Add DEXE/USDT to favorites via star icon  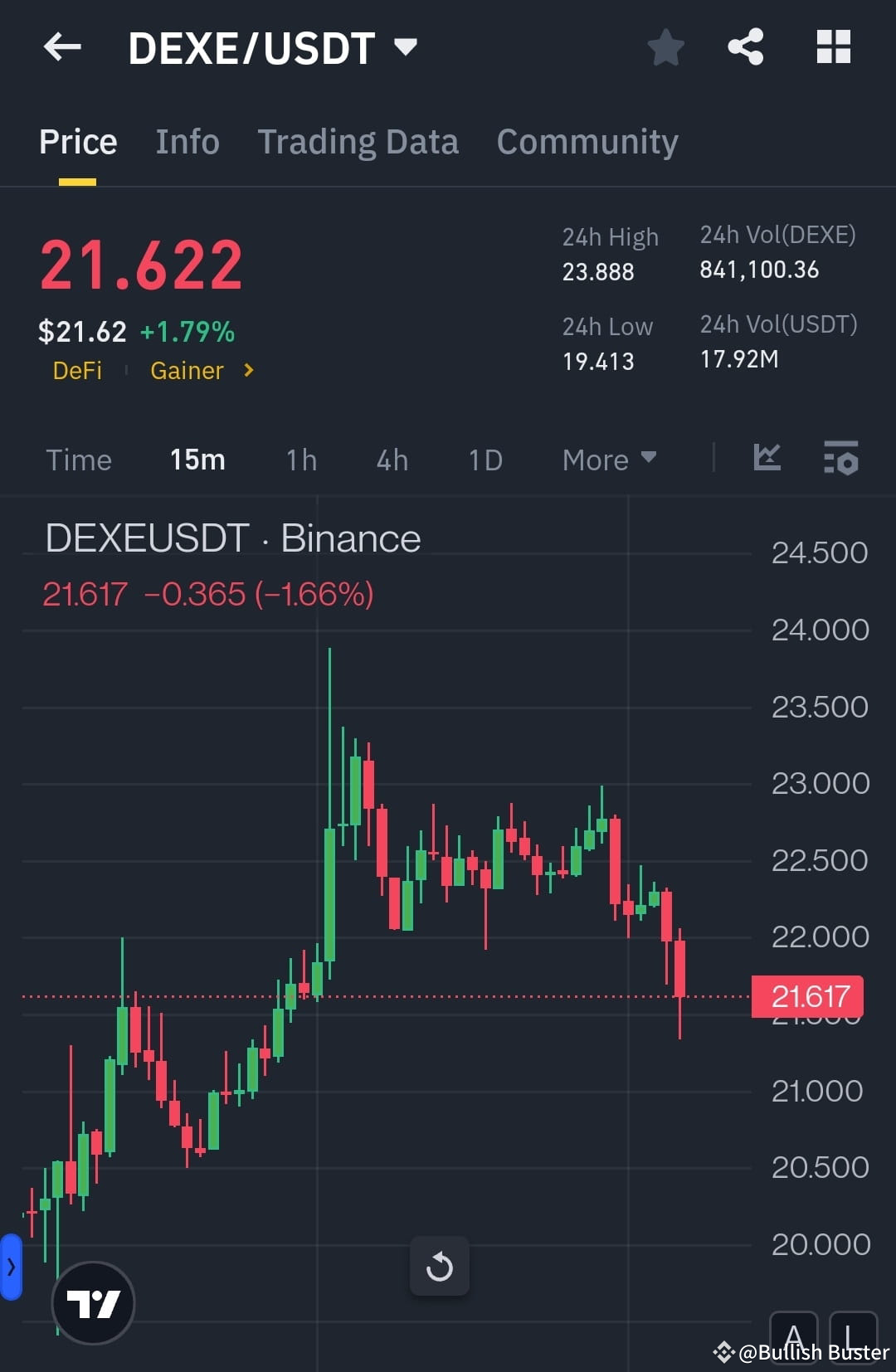click(665, 47)
